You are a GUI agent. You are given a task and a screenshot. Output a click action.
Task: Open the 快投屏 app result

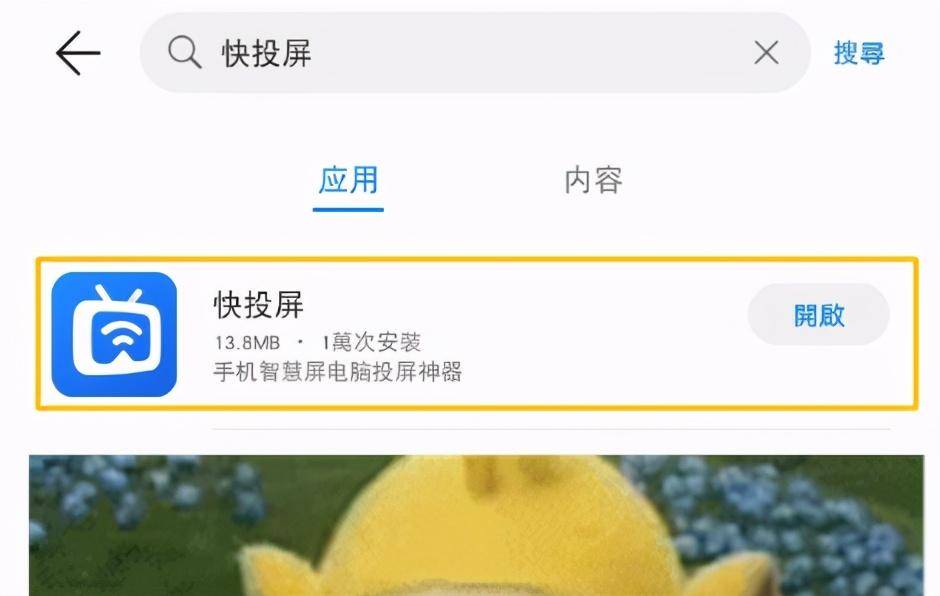point(400,334)
